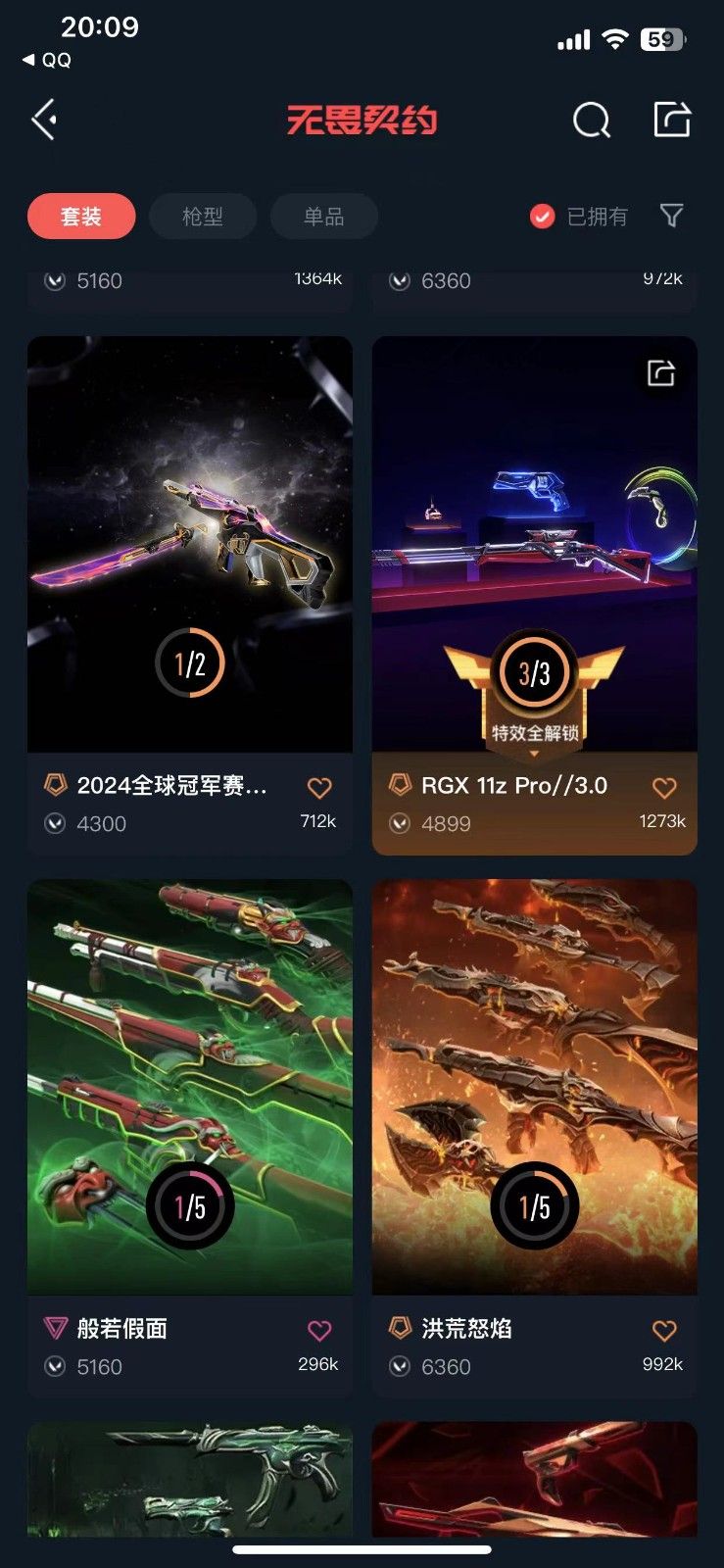Return to QQ via status bar link
Screen dimensions: 724x1568
pyautogui.click(x=47, y=60)
